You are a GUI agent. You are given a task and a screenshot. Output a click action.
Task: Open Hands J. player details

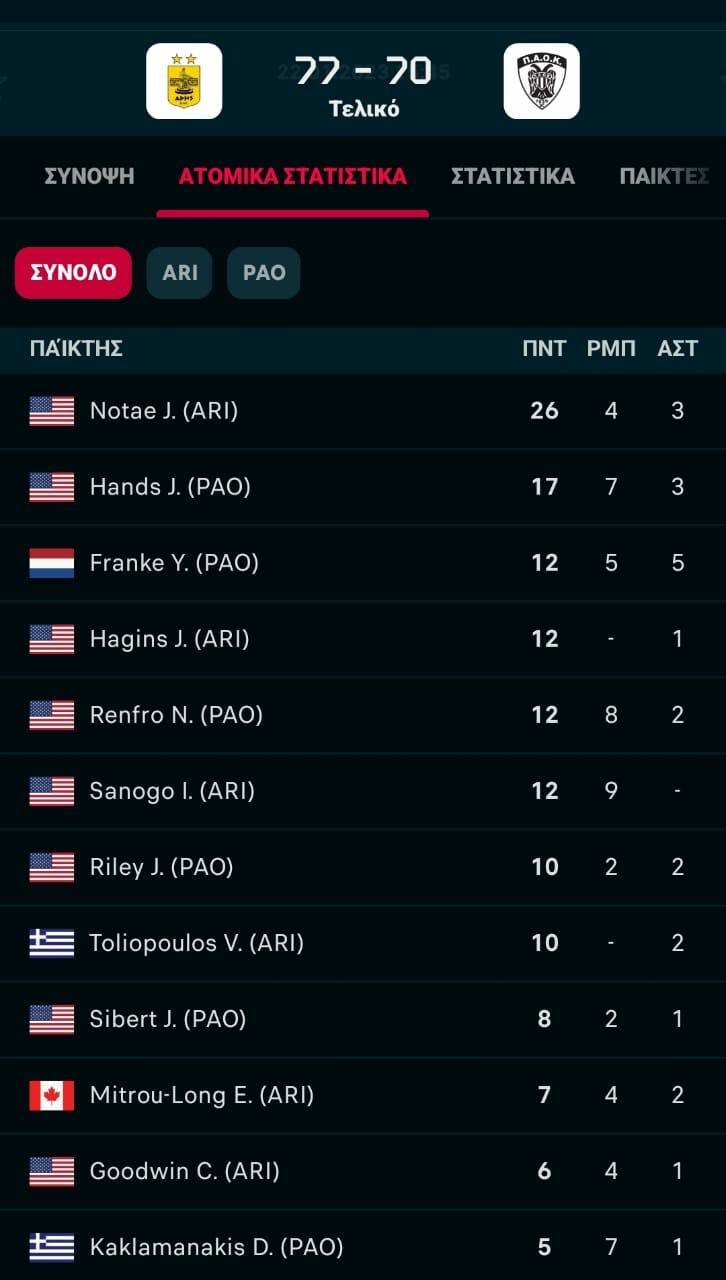(x=363, y=487)
